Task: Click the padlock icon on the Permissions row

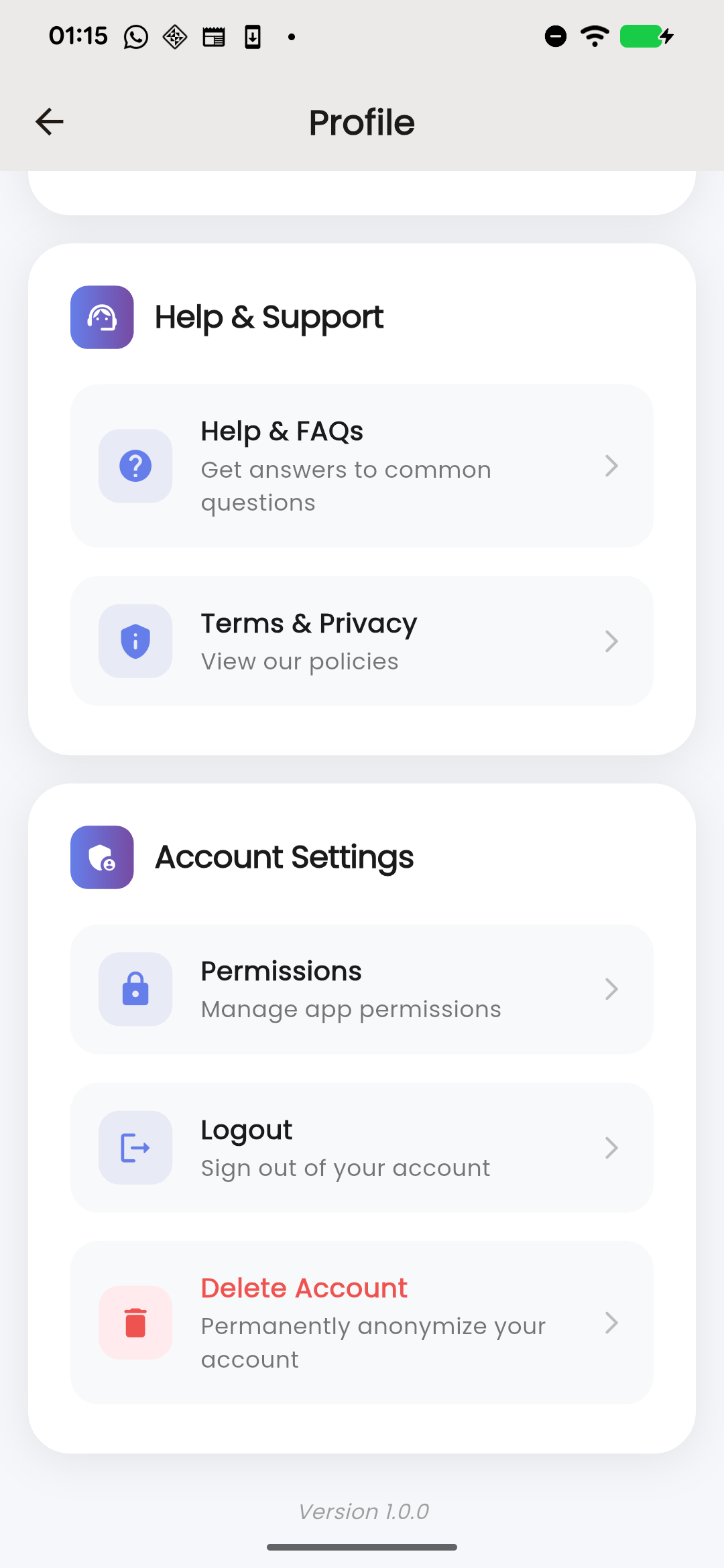Action: click(135, 989)
